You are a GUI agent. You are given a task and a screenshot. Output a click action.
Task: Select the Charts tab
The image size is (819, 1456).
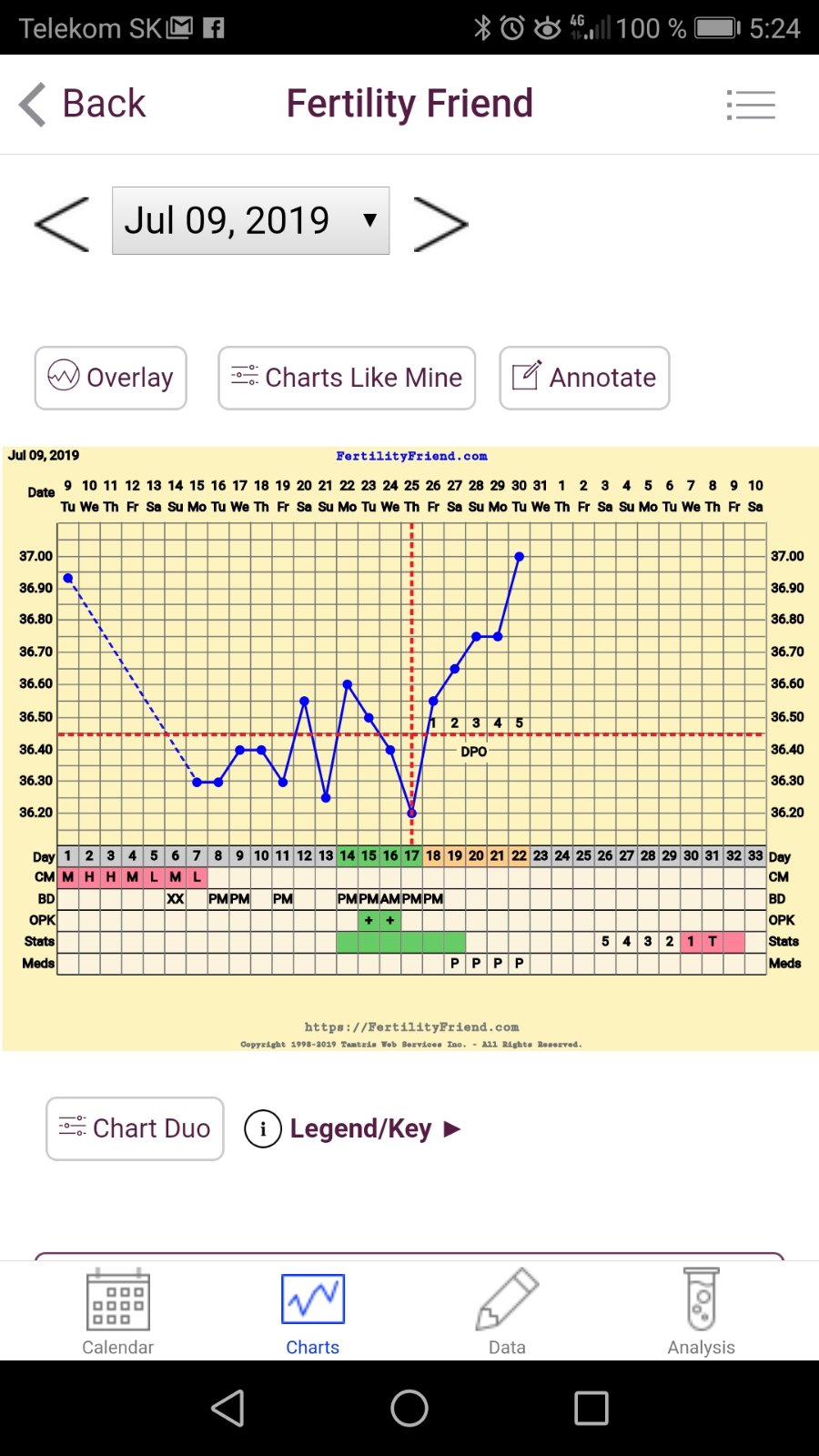312,1311
